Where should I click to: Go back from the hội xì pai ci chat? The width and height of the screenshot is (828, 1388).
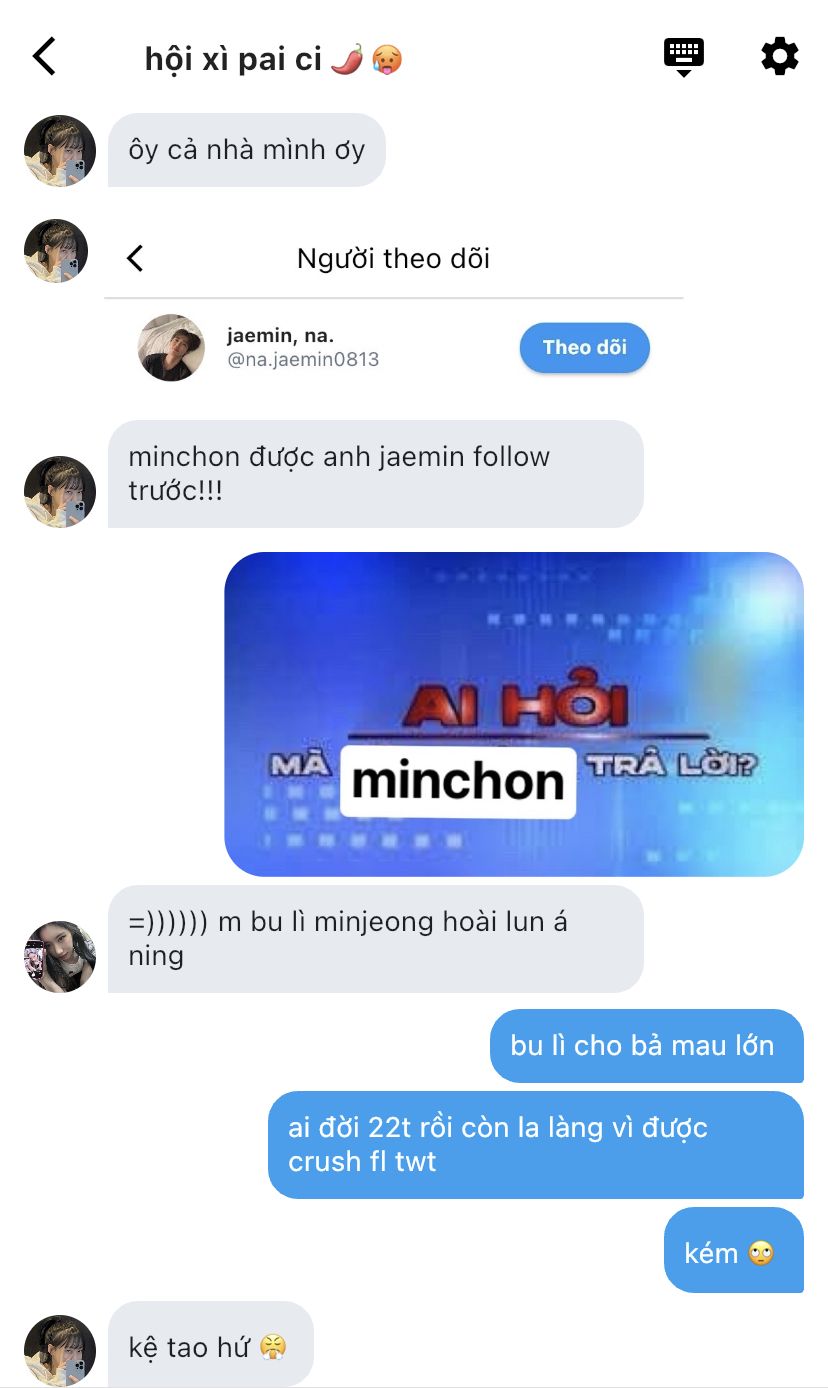point(44,57)
